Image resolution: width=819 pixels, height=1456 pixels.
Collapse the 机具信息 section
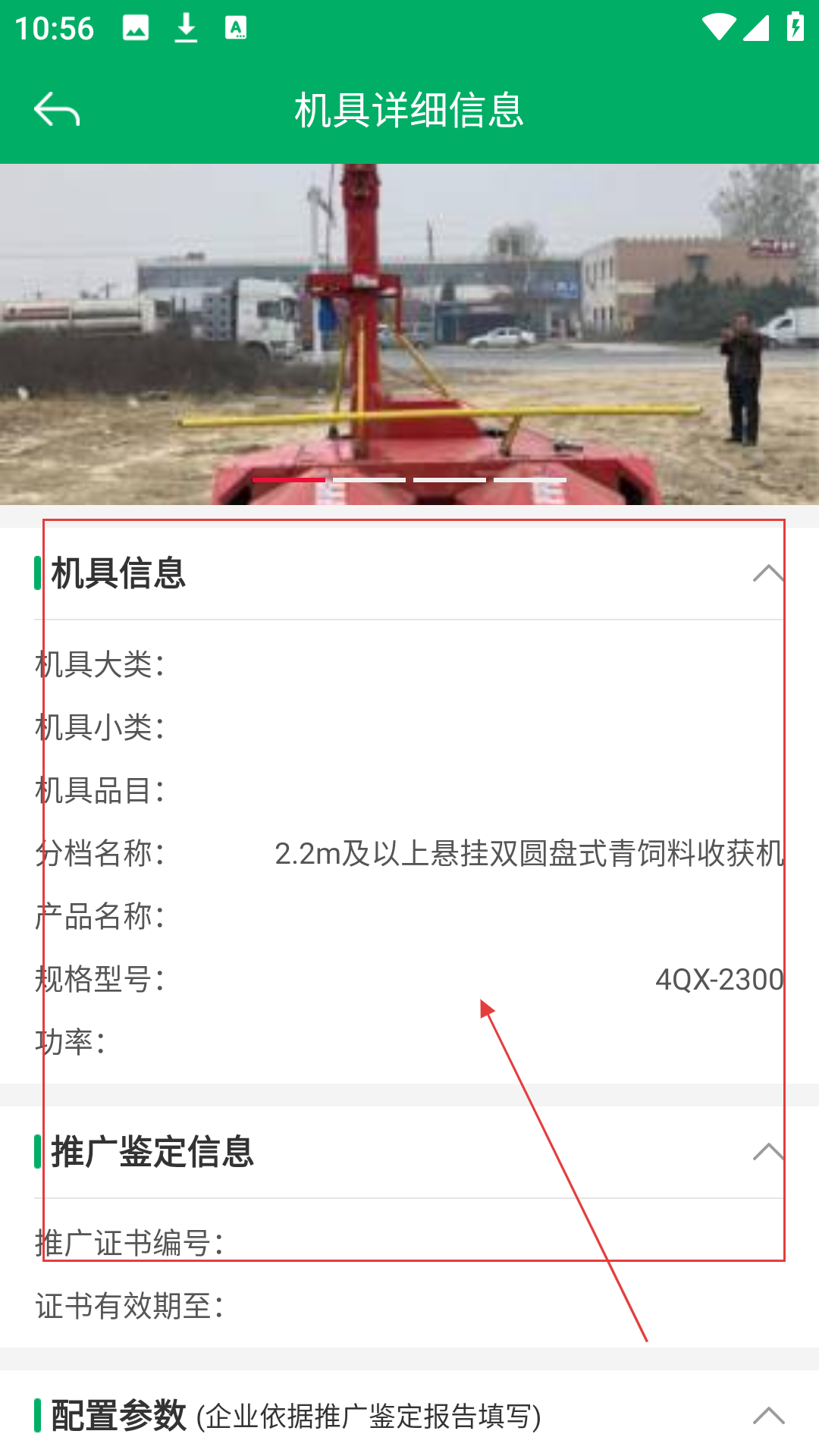(768, 573)
